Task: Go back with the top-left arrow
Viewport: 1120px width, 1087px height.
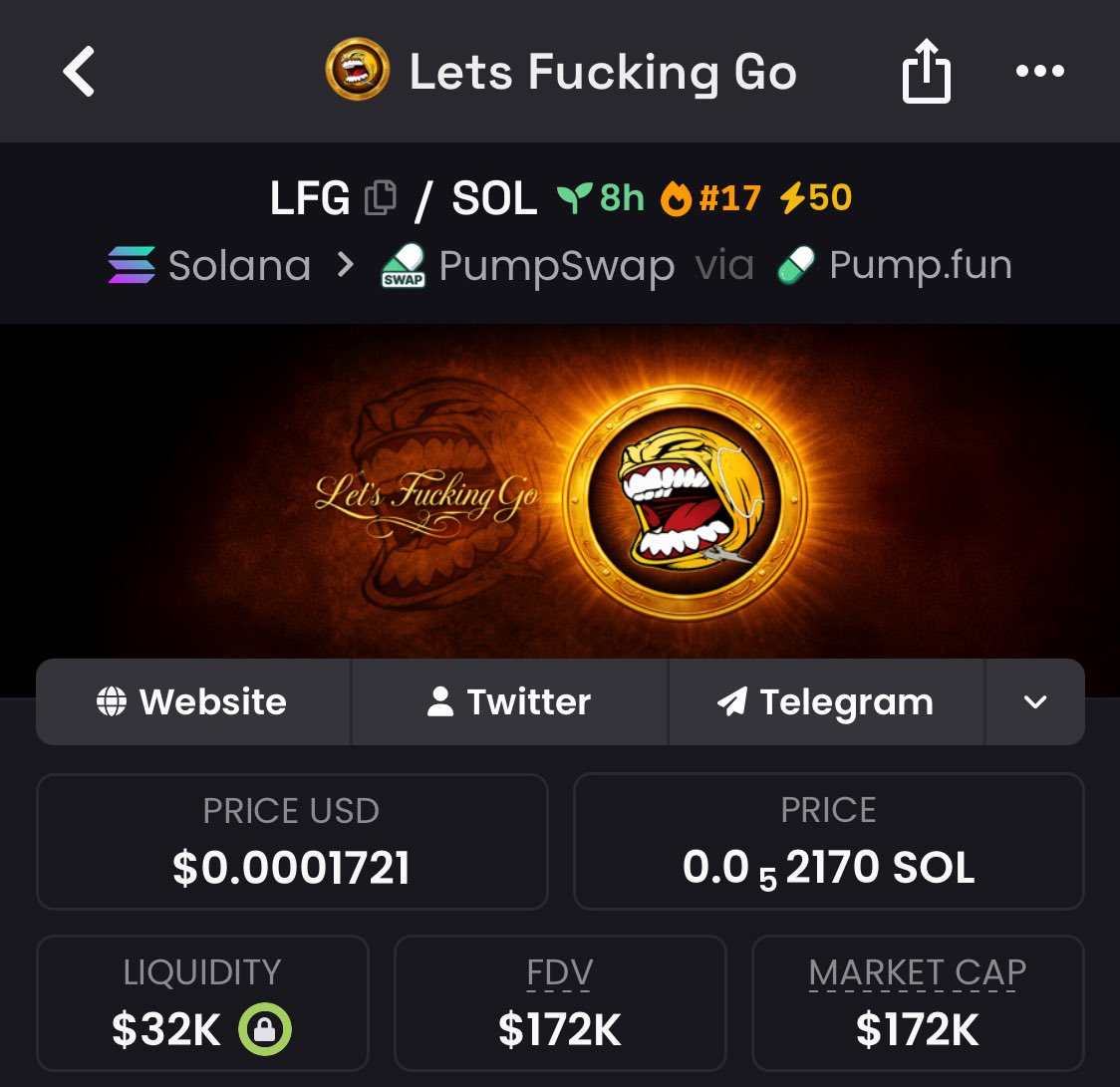Action: (79, 73)
